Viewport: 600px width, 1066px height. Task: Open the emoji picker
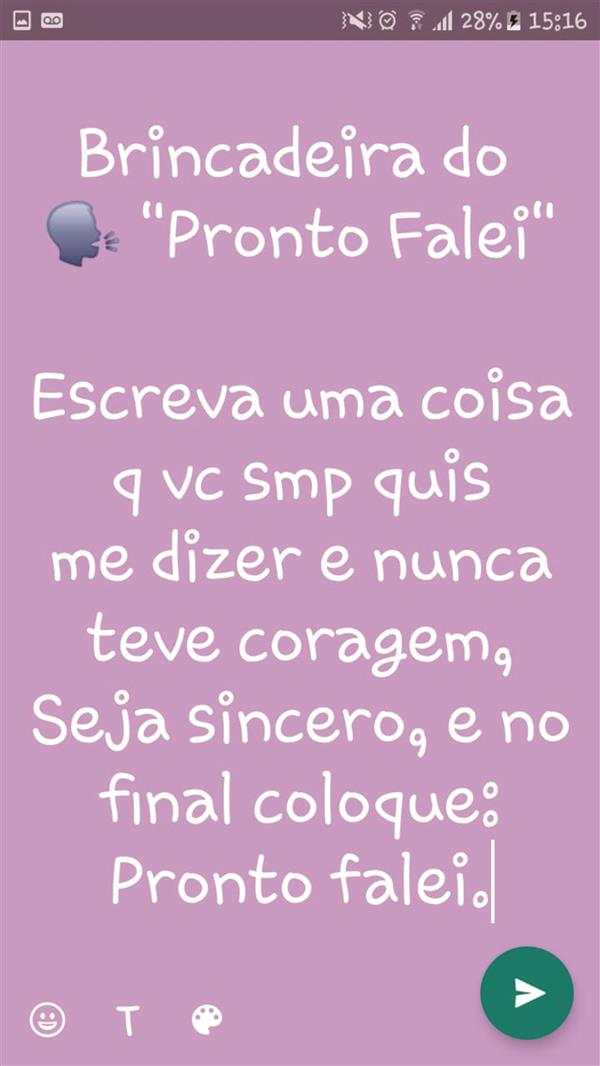[47, 1020]
